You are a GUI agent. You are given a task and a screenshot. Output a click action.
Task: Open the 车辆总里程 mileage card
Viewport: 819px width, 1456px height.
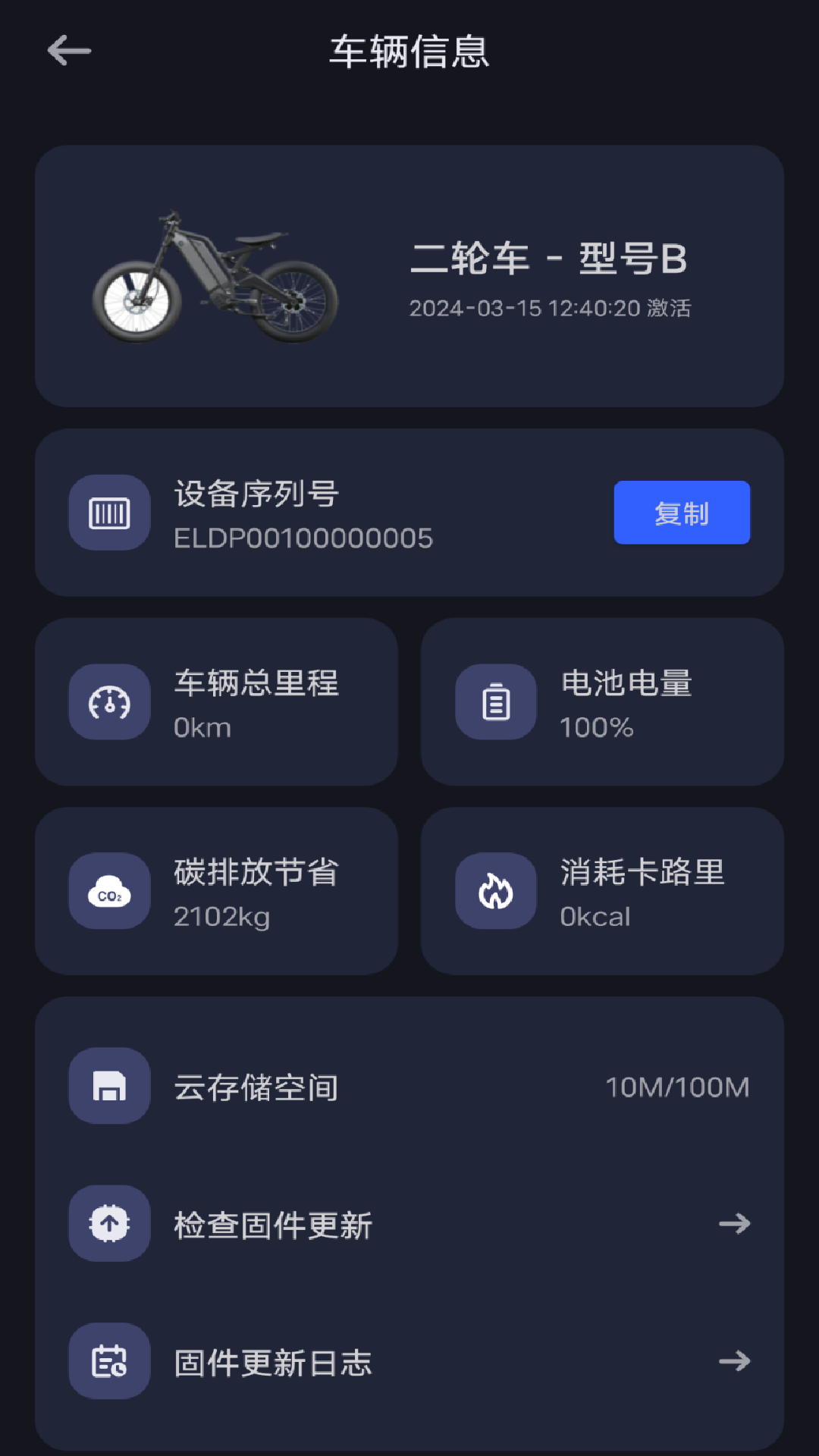click(x=218, y=701)
